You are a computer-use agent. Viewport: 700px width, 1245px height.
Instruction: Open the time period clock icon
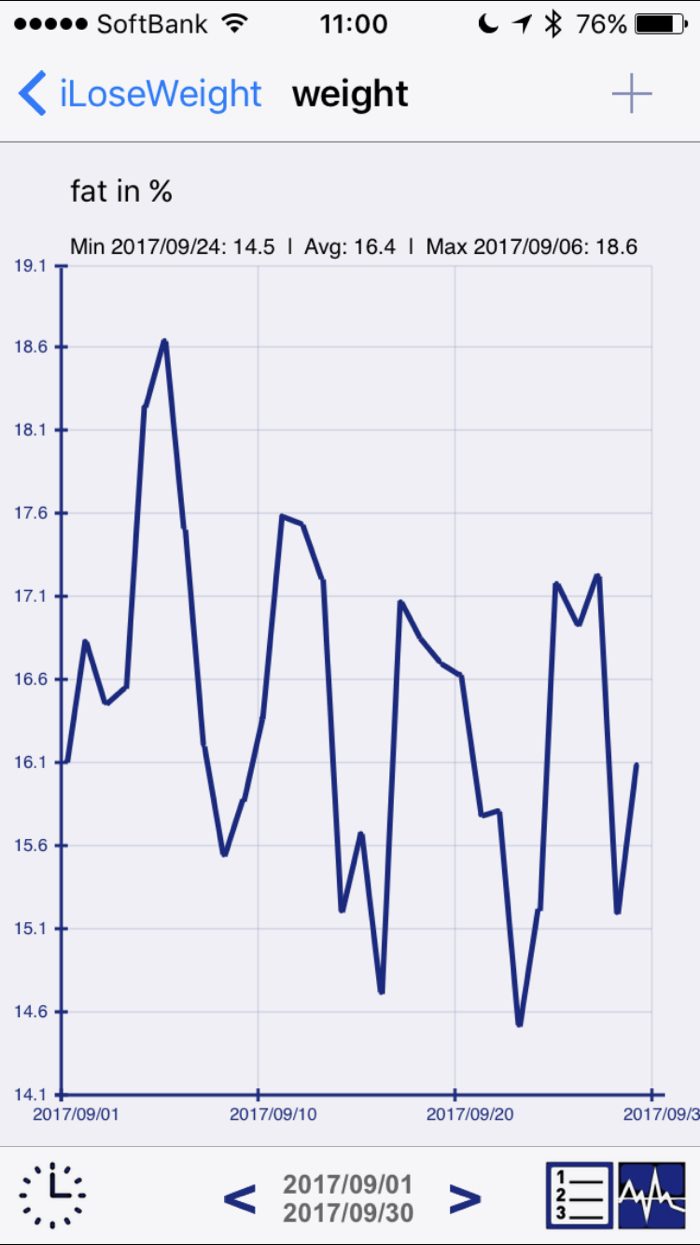click(52, 1195)
